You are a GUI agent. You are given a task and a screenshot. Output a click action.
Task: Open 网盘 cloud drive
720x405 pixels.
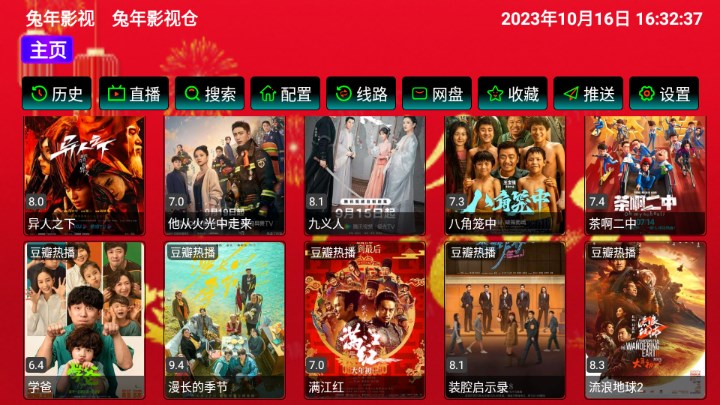tap(436, 94)
